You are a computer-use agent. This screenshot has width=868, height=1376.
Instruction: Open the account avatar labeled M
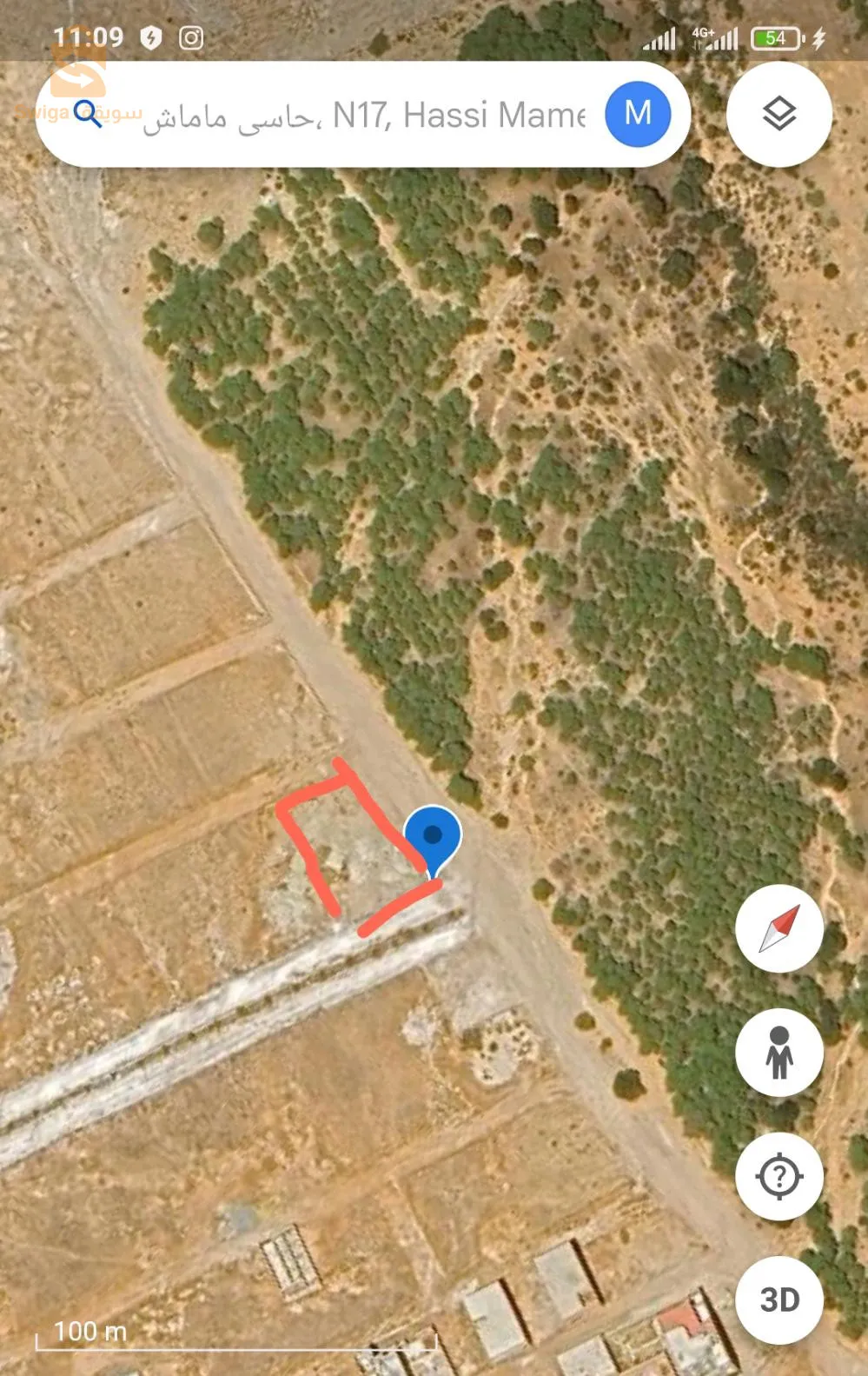click(638, 113)
